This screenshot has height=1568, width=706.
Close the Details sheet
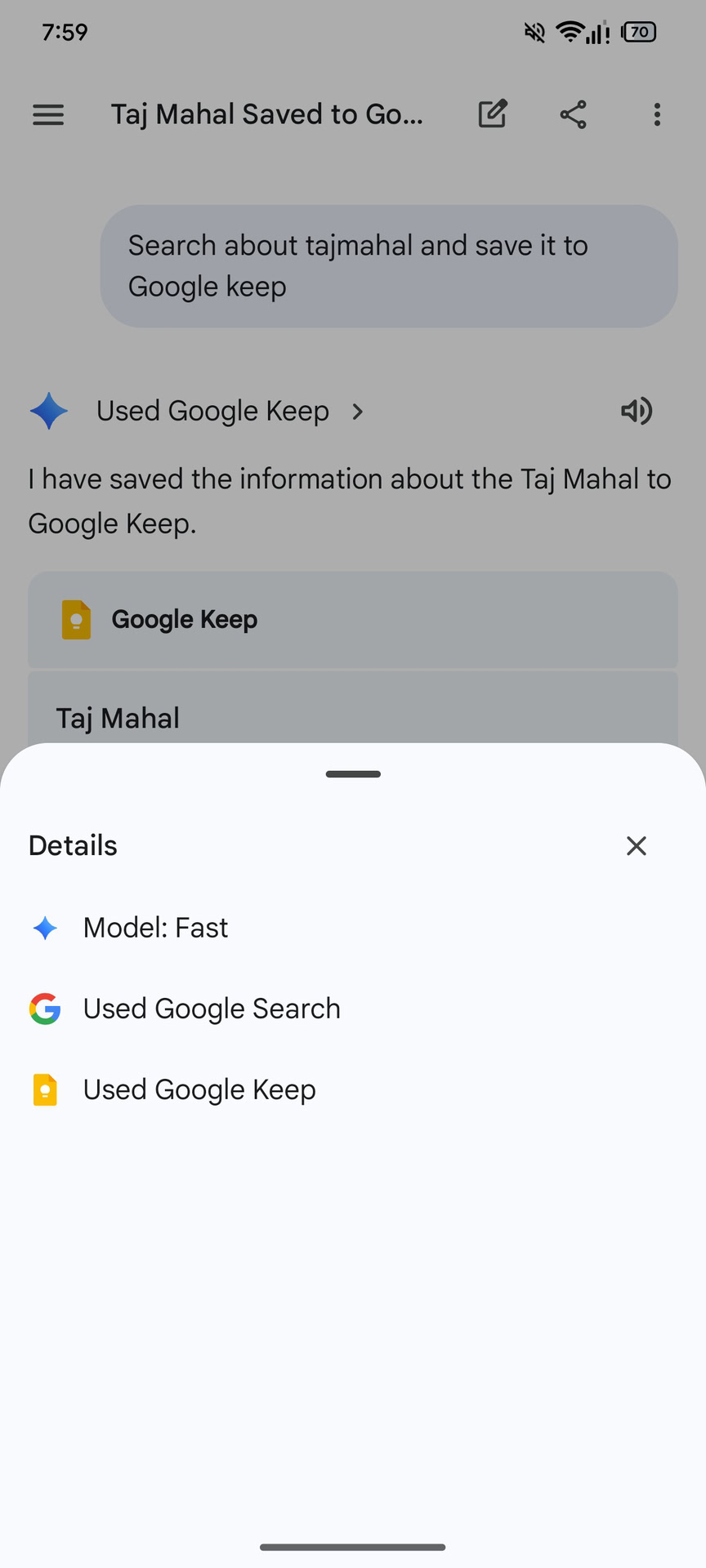(x=636, y=846)
